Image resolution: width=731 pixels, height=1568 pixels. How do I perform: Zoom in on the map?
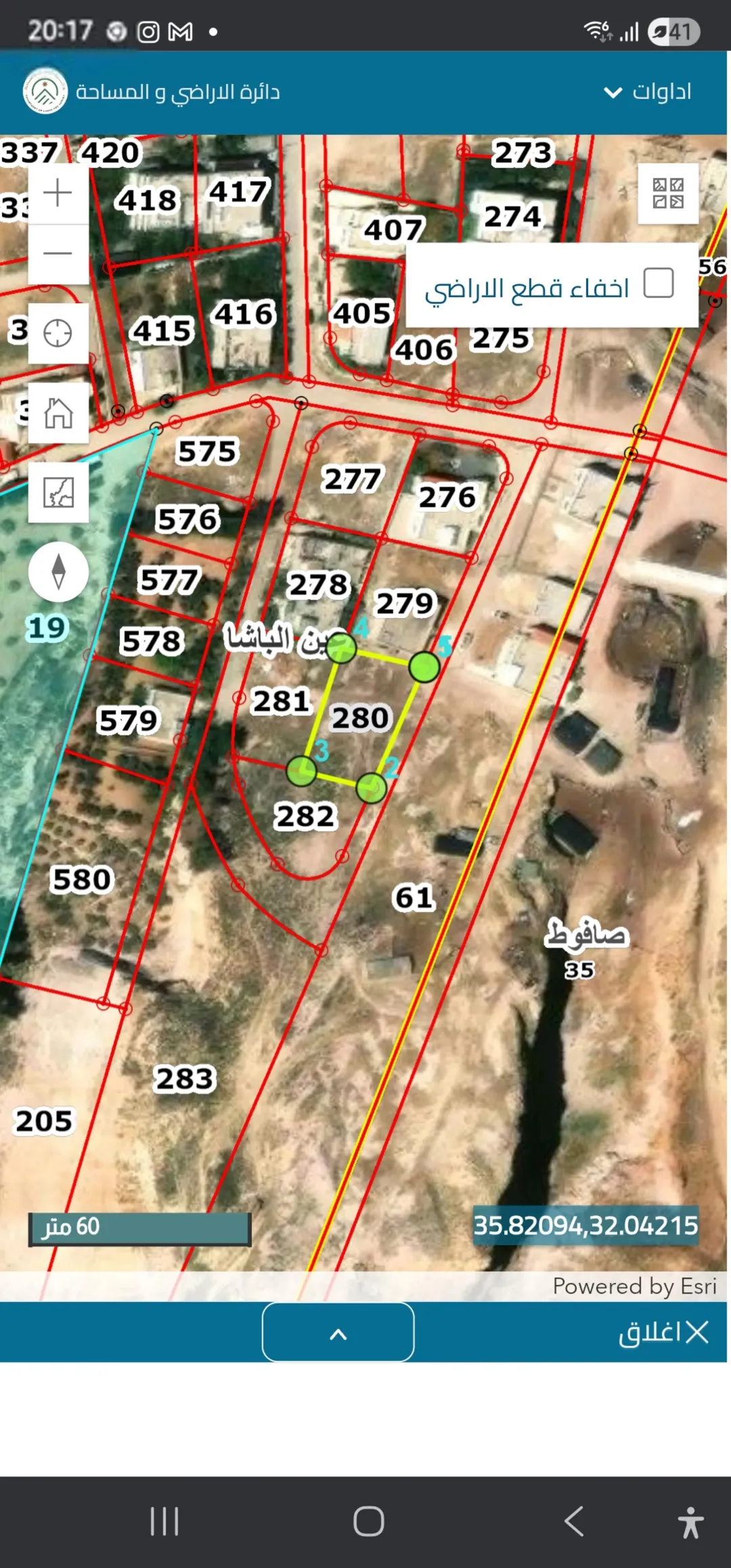[58, 193]
